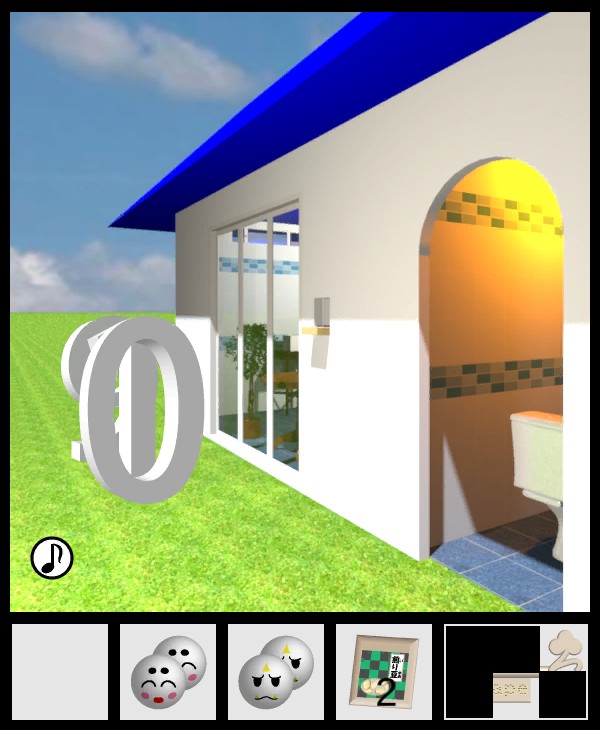Toggle the music note sound button
This screenshot has width=600, height=730.
click(x=52, y=558)
